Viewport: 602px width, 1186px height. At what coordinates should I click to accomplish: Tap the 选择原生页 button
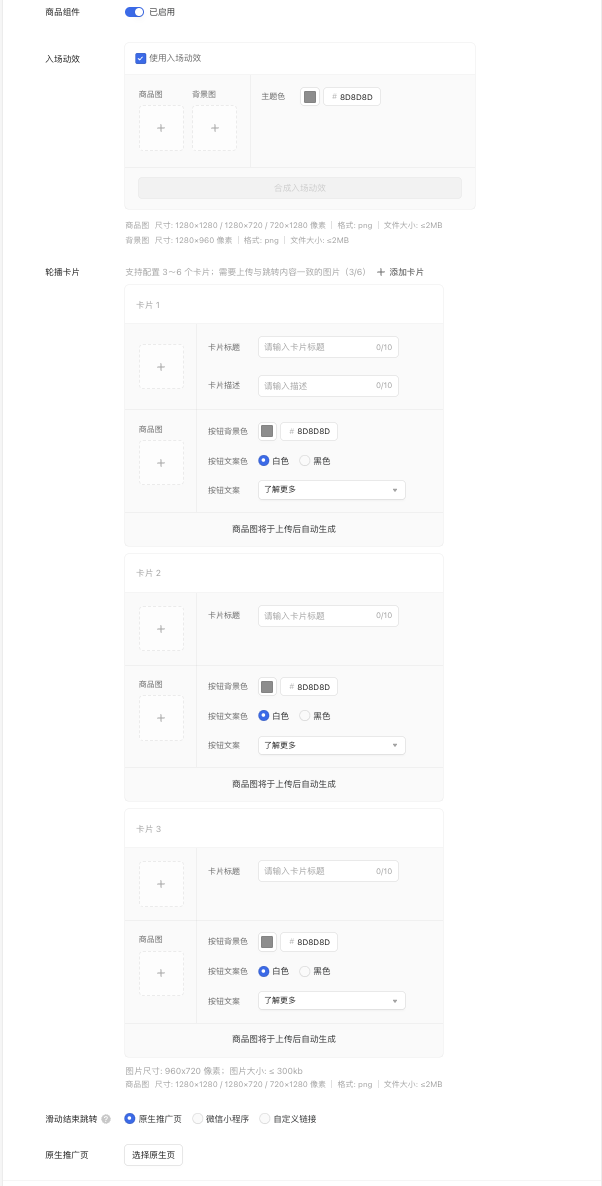[154, 1155]
